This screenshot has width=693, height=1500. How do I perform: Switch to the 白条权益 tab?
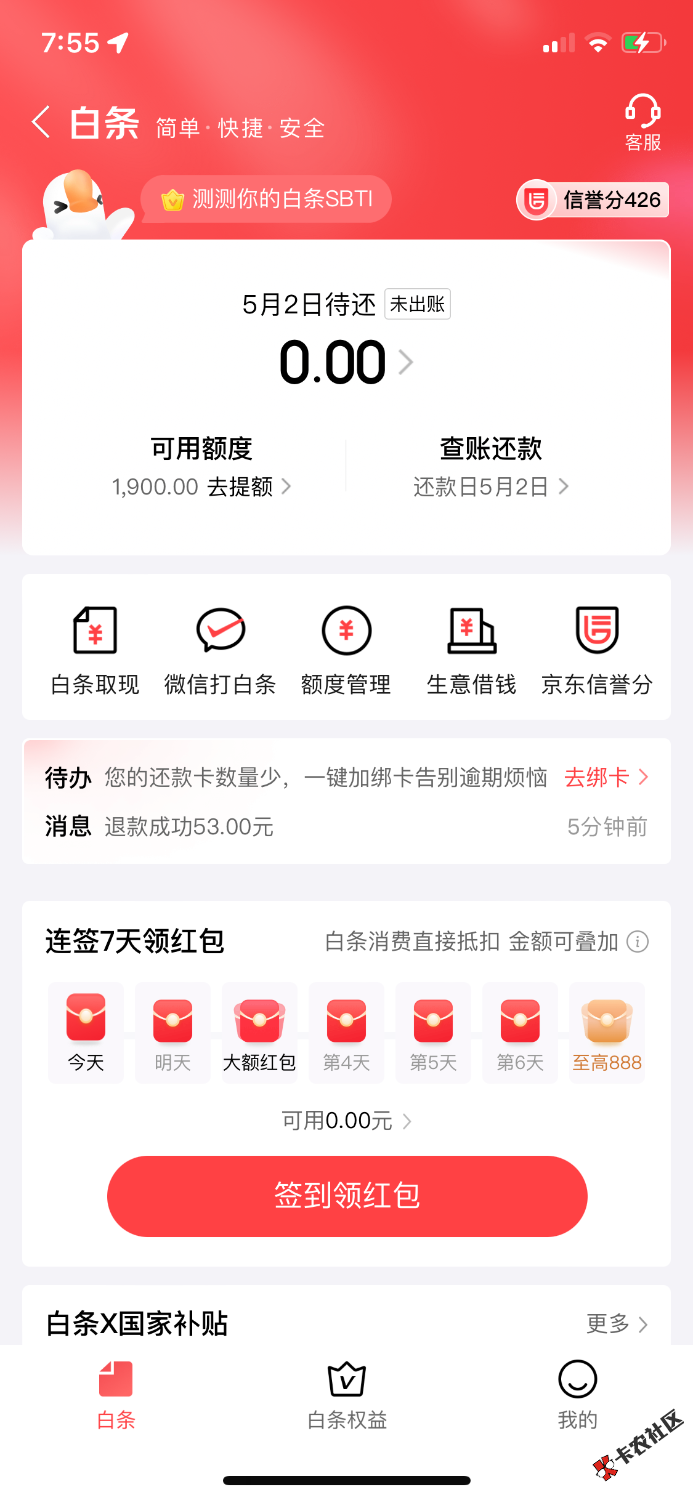coord(346,1396)
